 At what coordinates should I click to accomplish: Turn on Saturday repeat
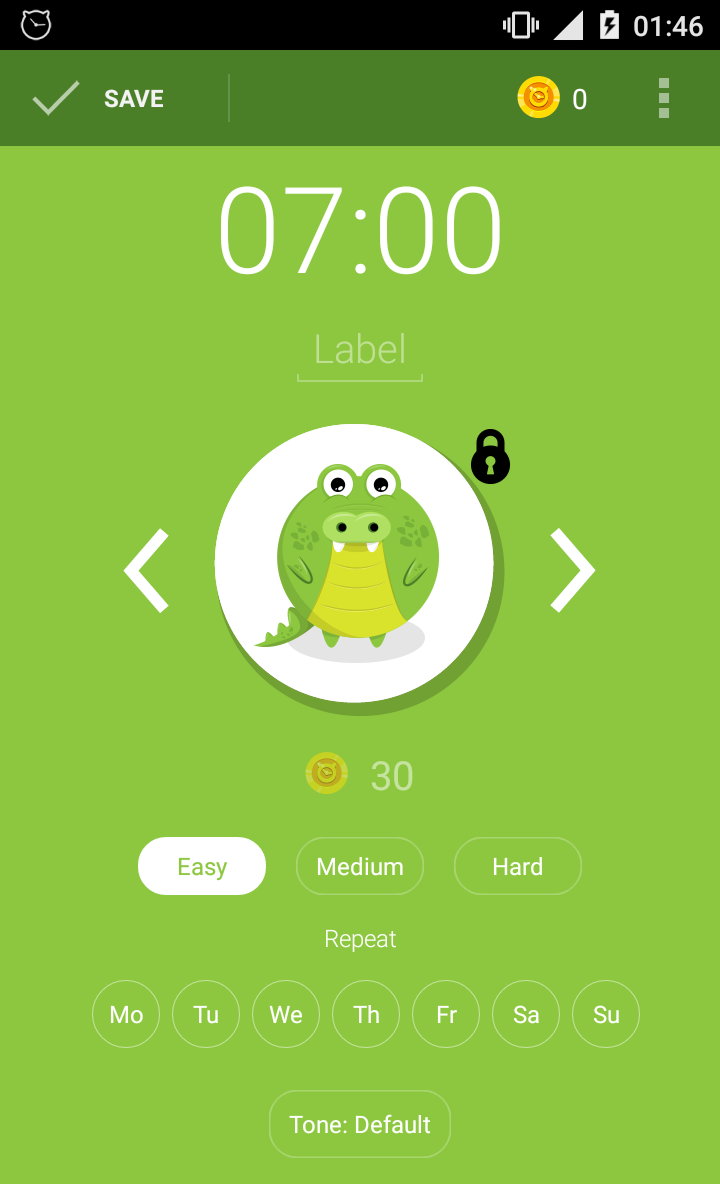tap(526, 1014)
